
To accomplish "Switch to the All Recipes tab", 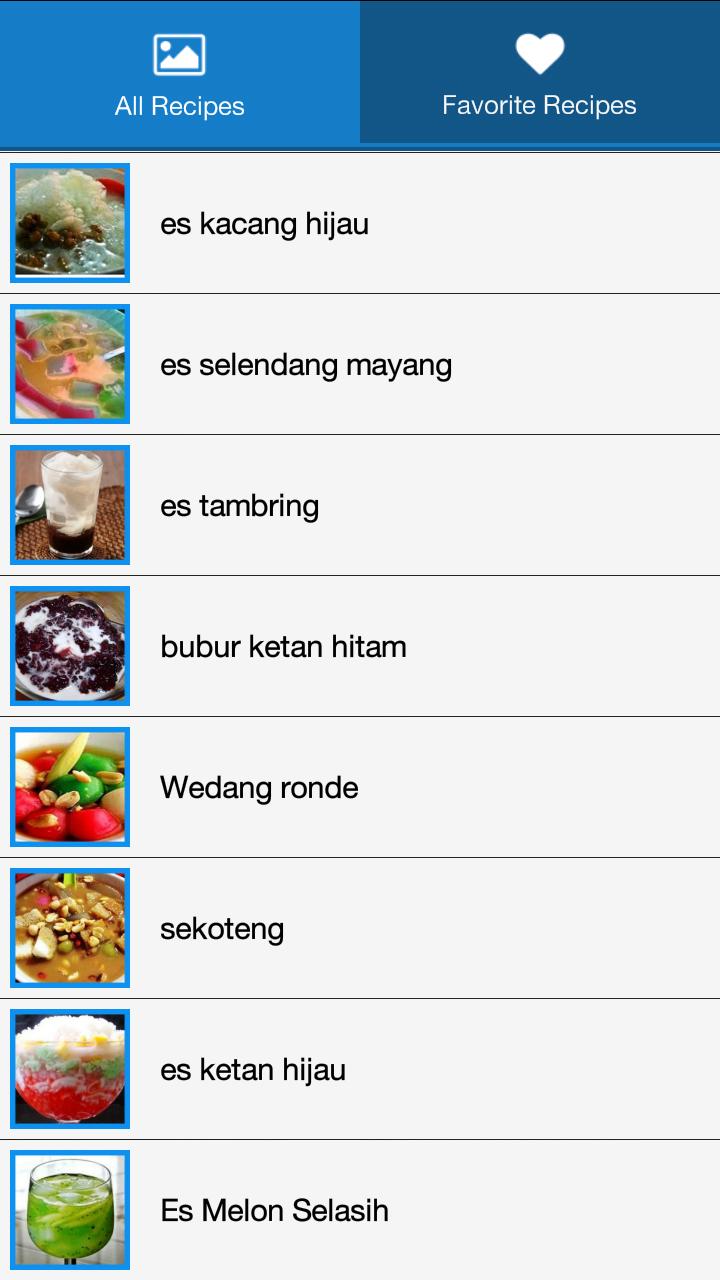I will tap(180, 74).
